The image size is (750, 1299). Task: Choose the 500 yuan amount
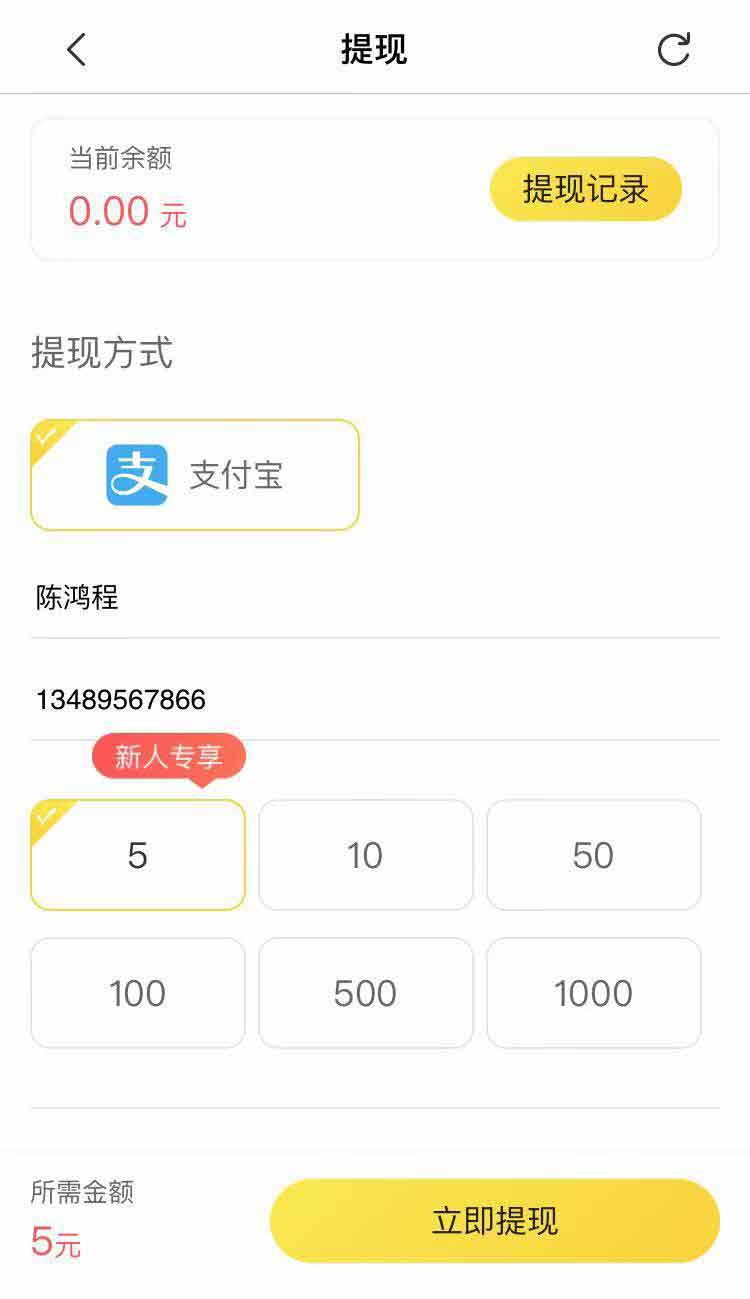tap(366, 993)
